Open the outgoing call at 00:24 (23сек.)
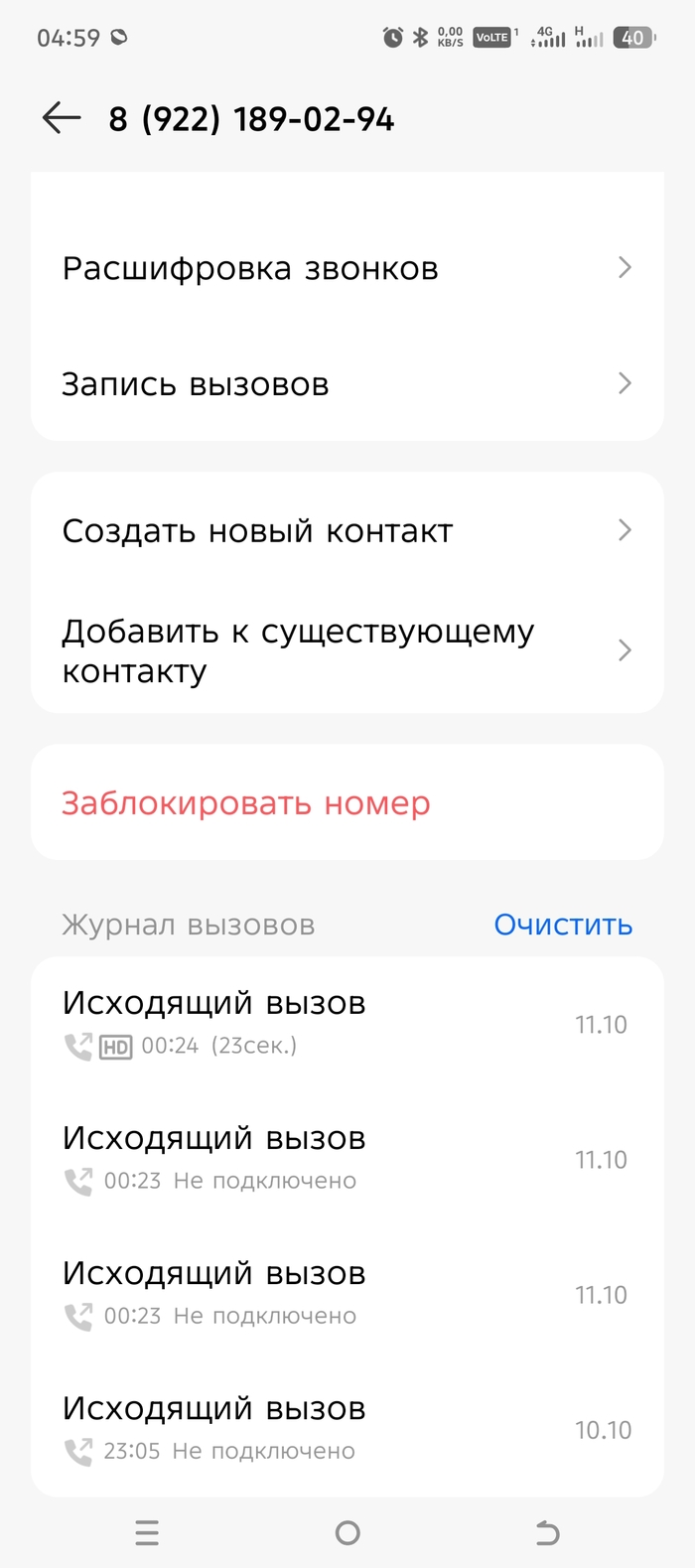 pos(347,1023)
